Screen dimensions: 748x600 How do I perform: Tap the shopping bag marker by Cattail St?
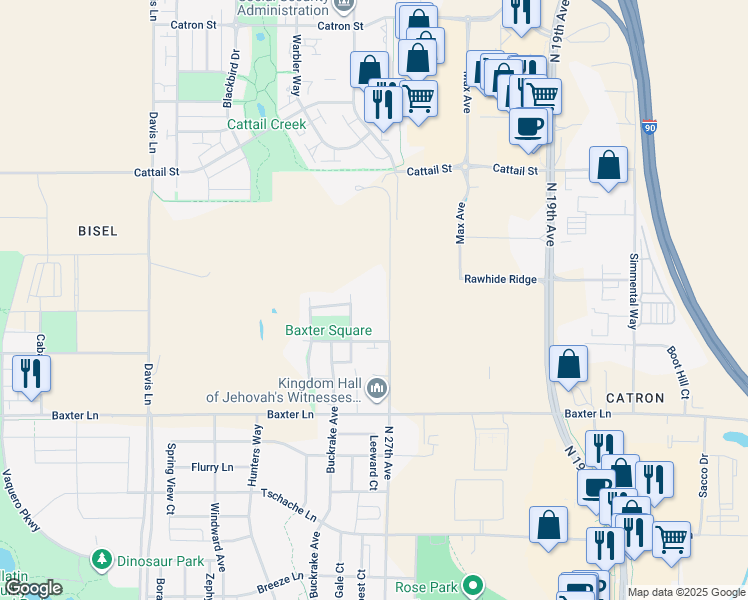[608, 166]
